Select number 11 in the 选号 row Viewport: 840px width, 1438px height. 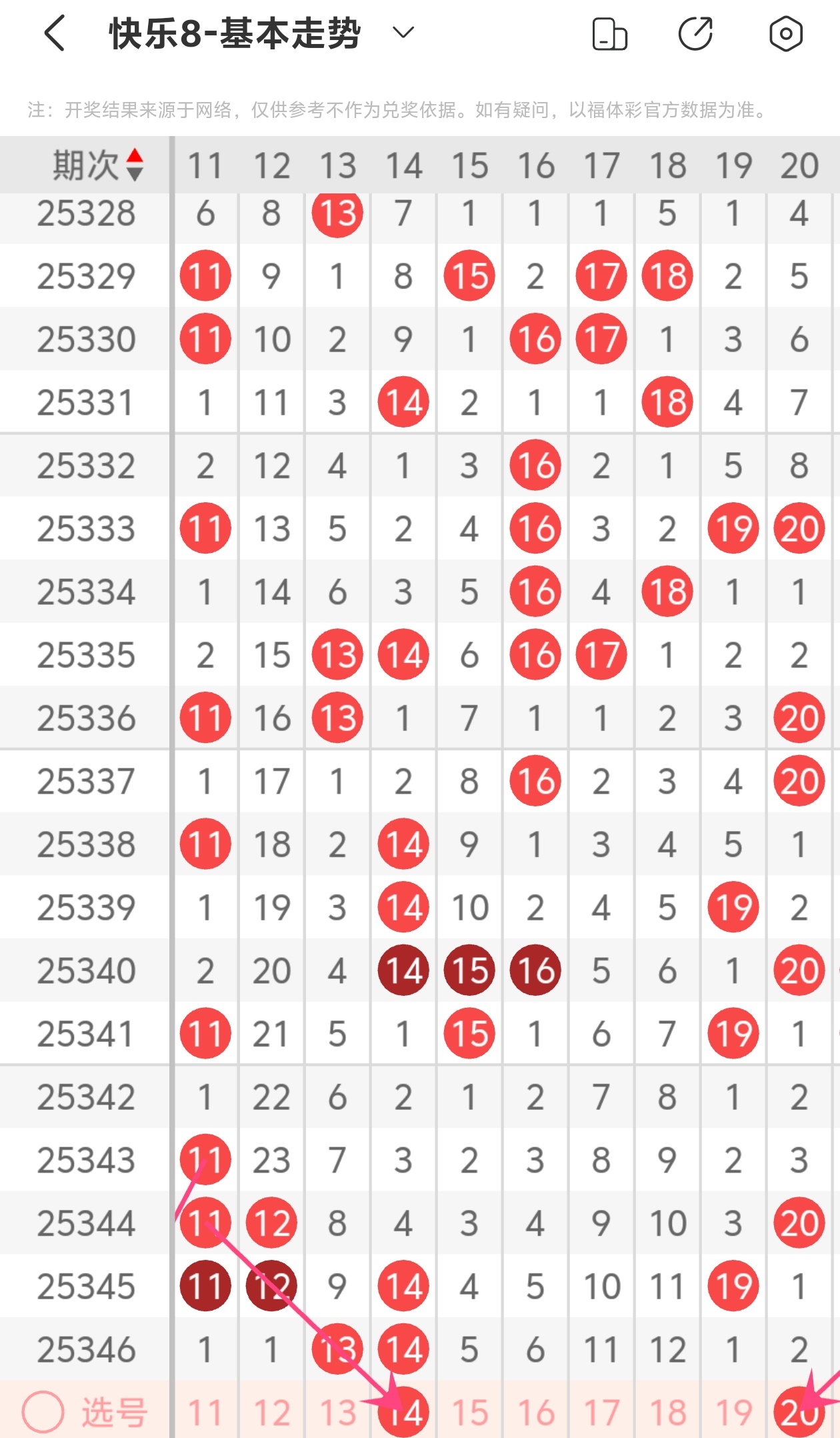[205, 1412]
